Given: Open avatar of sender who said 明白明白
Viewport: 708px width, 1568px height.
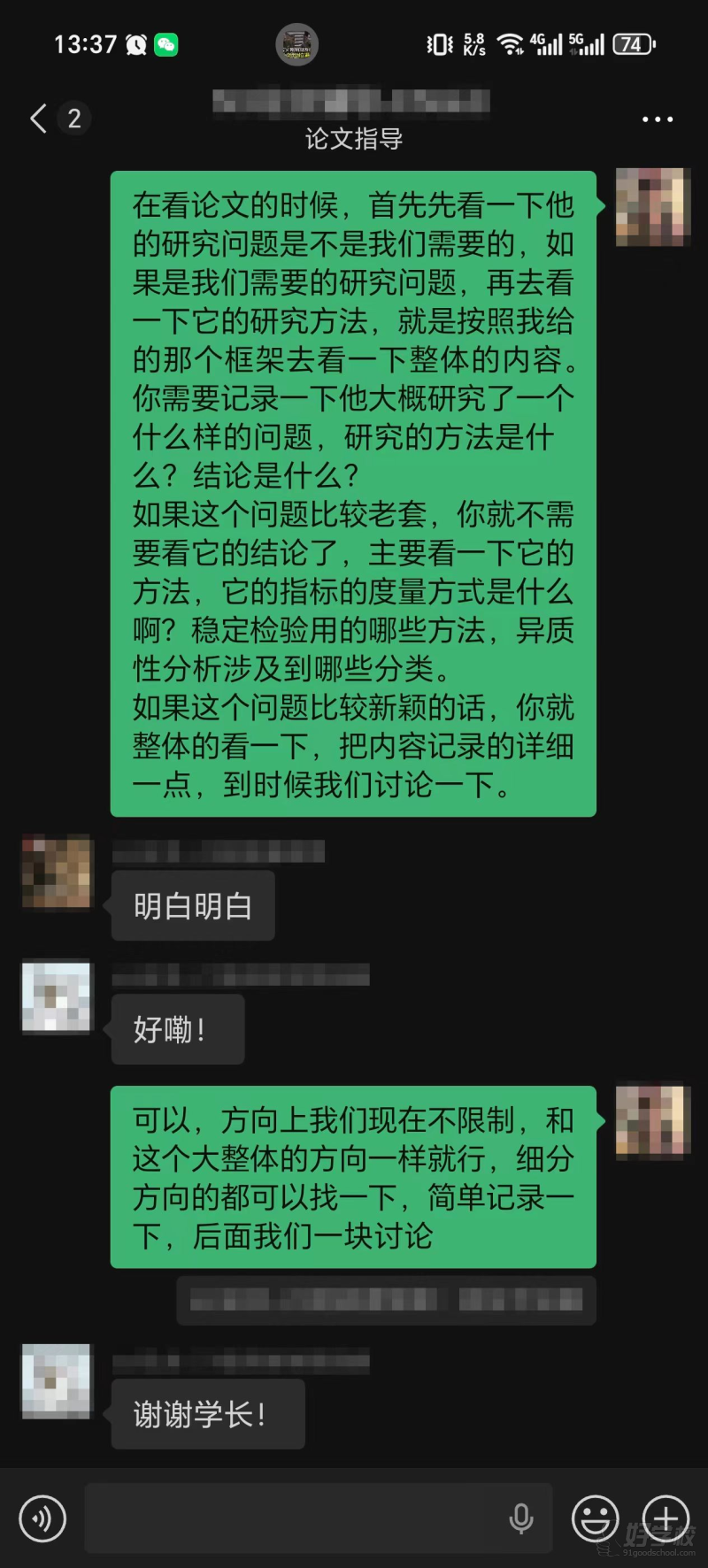Looking at the screenshot, I should [57, 872].
